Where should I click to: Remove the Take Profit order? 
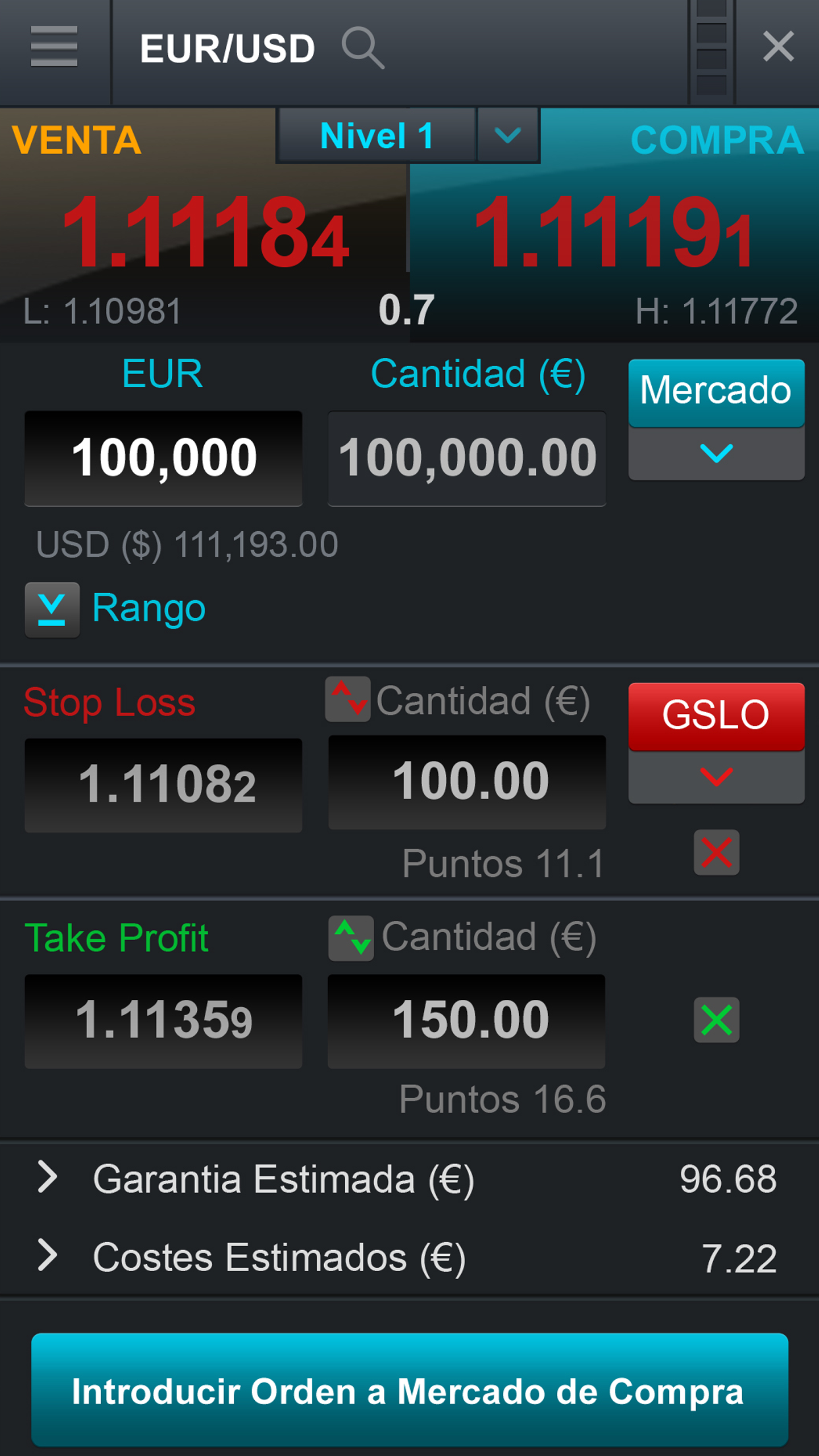pos(716,1020)
